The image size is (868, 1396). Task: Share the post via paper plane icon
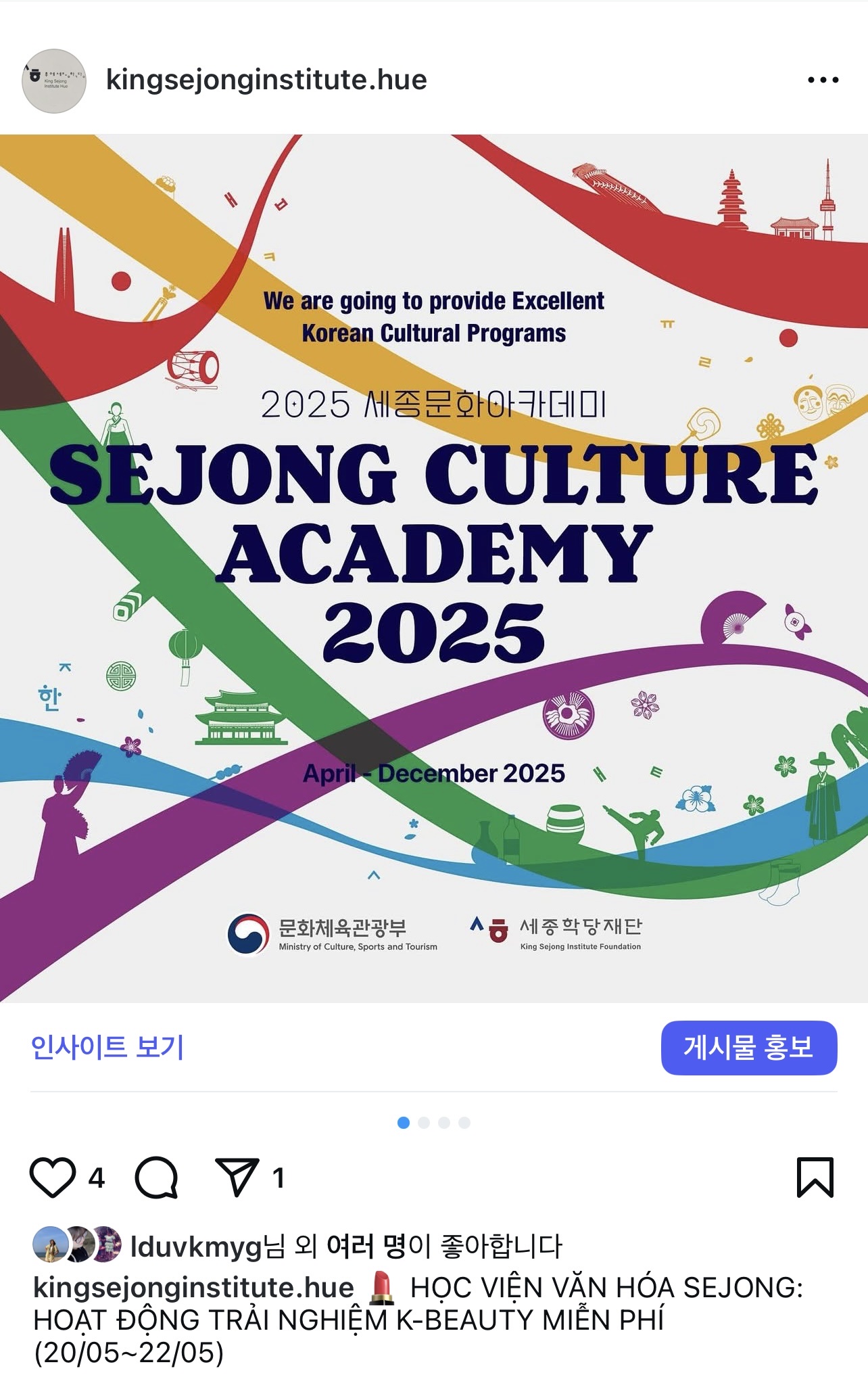click(x=237, y=1178)
